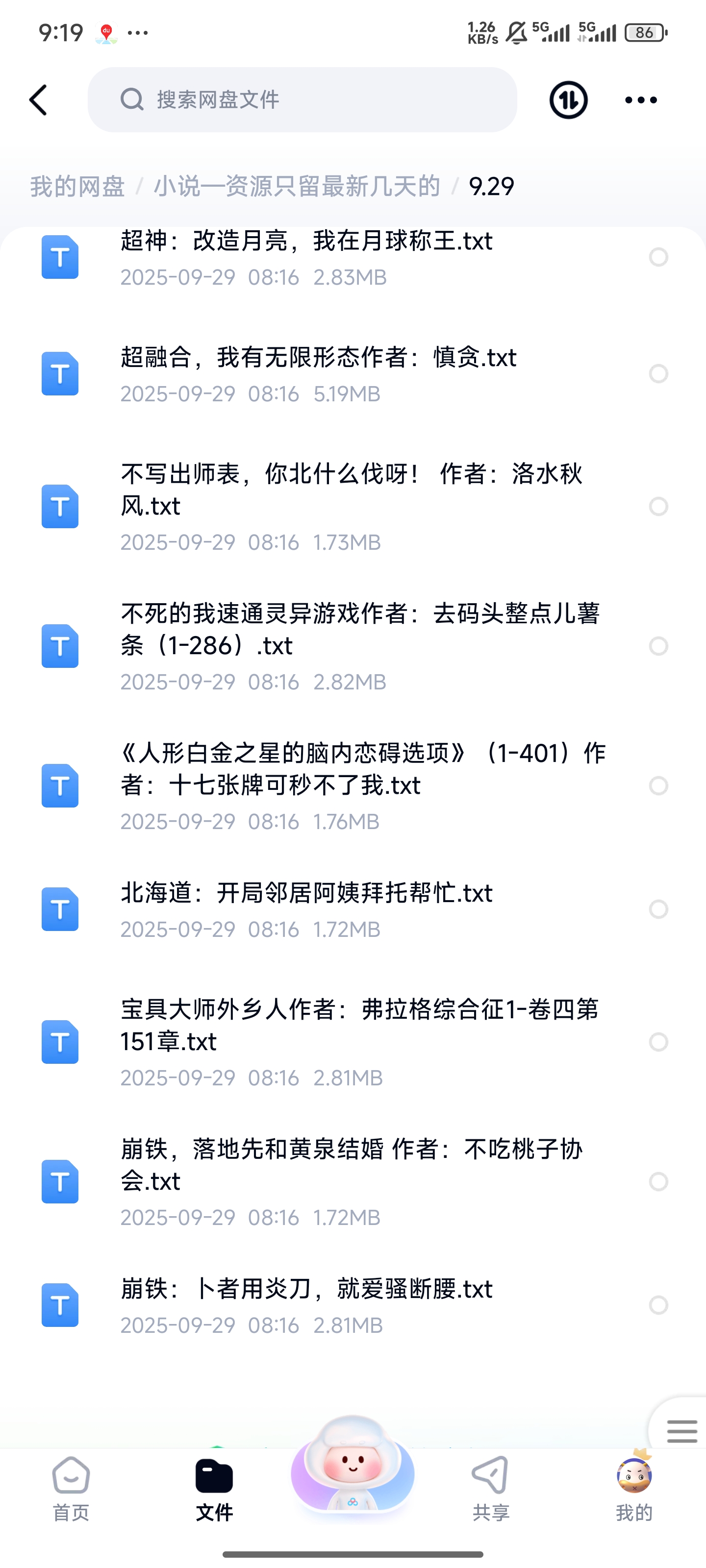
Task: Select checkbox for 崩铁：卜者用炎刀 file
Action: pos(658,1305)
